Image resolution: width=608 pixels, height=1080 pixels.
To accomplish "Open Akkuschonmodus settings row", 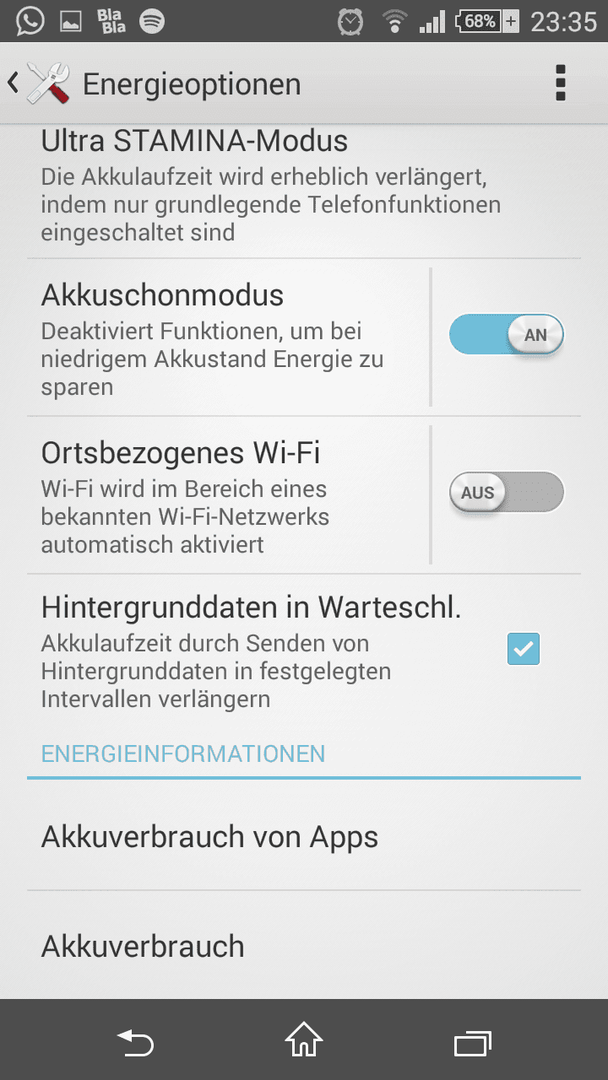I will click(x=229, y=338).
